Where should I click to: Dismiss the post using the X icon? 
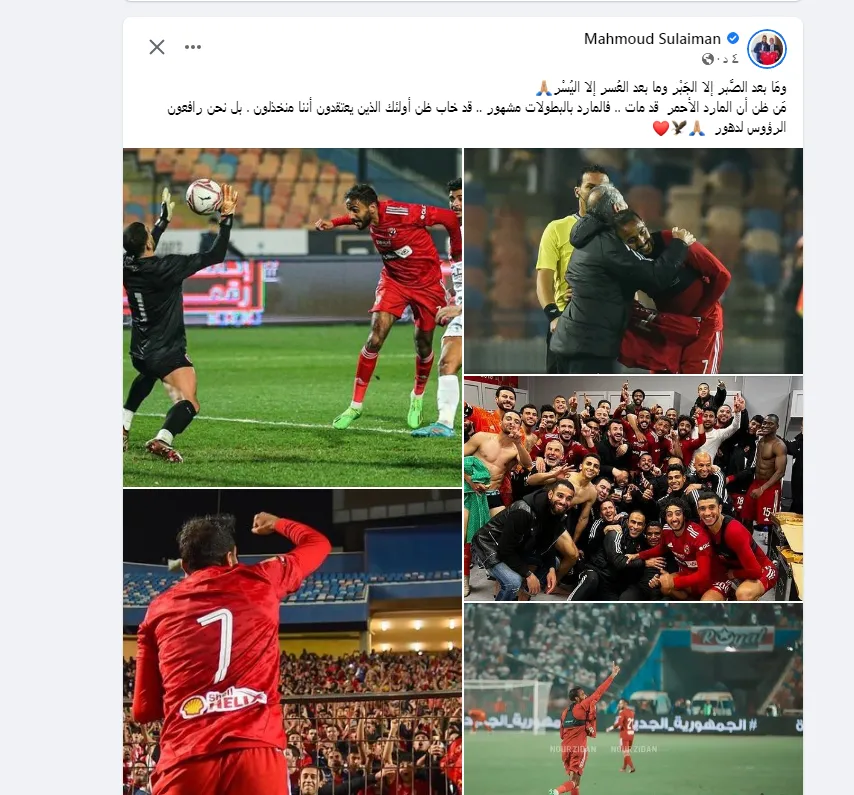click(x=157, y=47)
